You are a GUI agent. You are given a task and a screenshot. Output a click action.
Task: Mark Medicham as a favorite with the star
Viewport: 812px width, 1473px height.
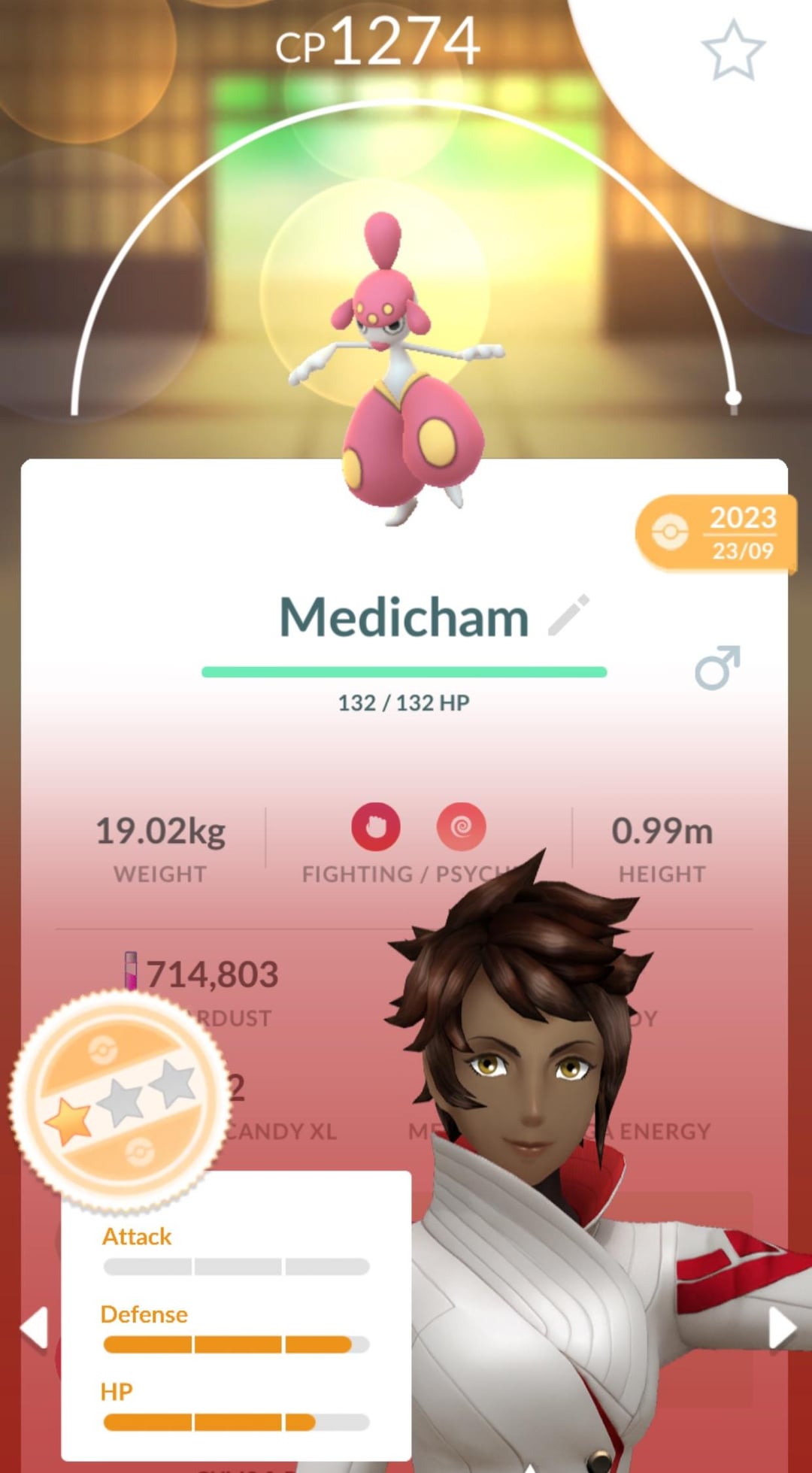click(732, 50)
